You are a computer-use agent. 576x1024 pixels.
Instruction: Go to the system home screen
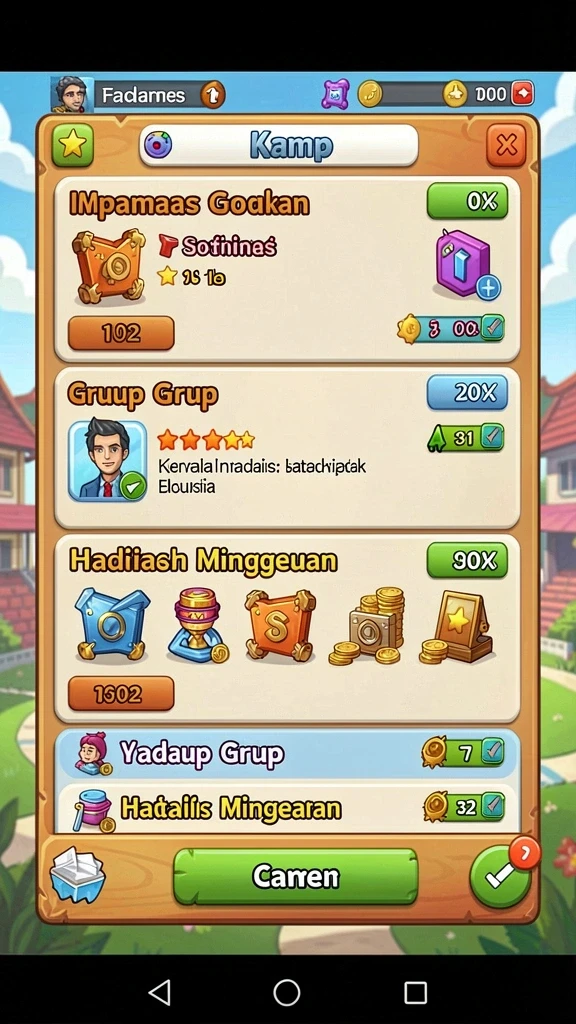[x=287, y=992]
